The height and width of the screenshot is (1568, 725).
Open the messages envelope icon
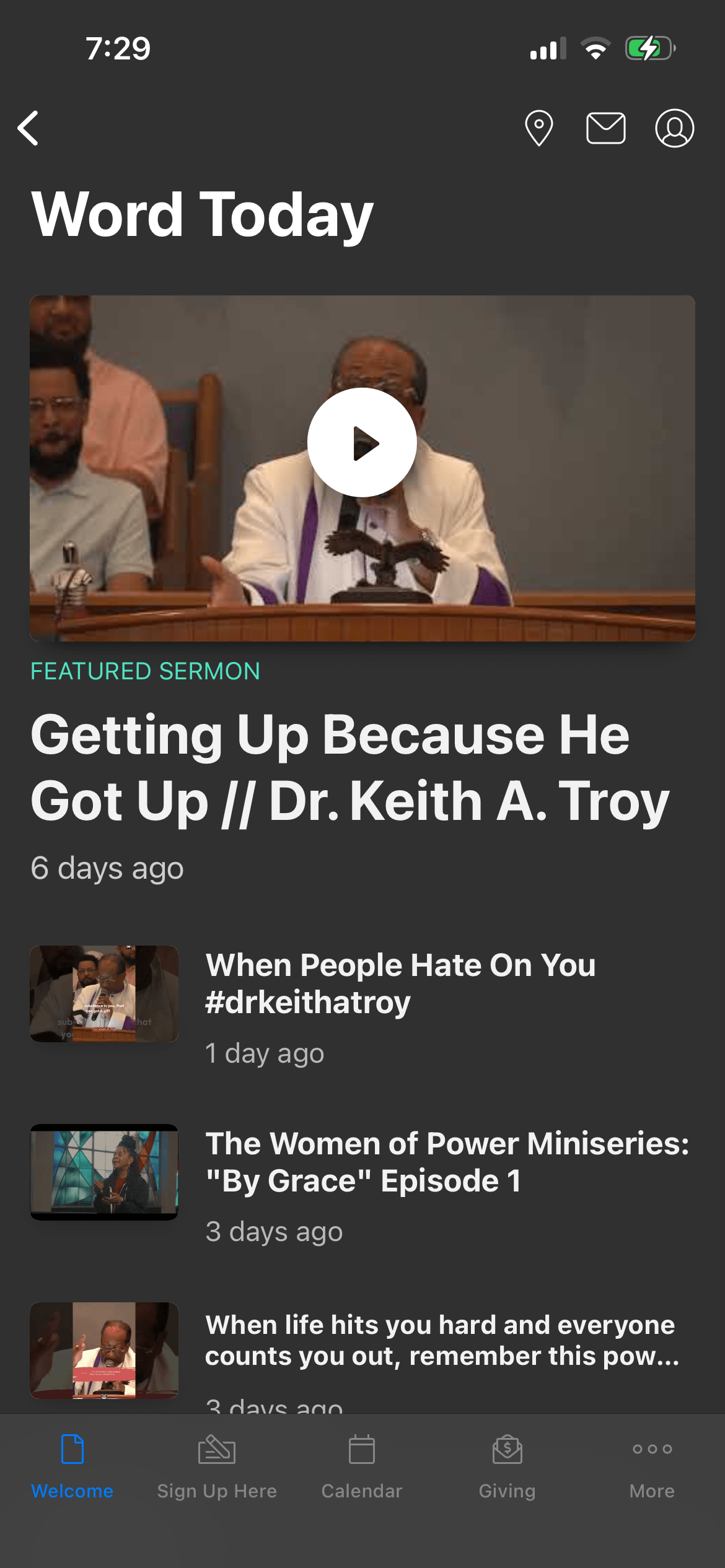click(605, 128)
